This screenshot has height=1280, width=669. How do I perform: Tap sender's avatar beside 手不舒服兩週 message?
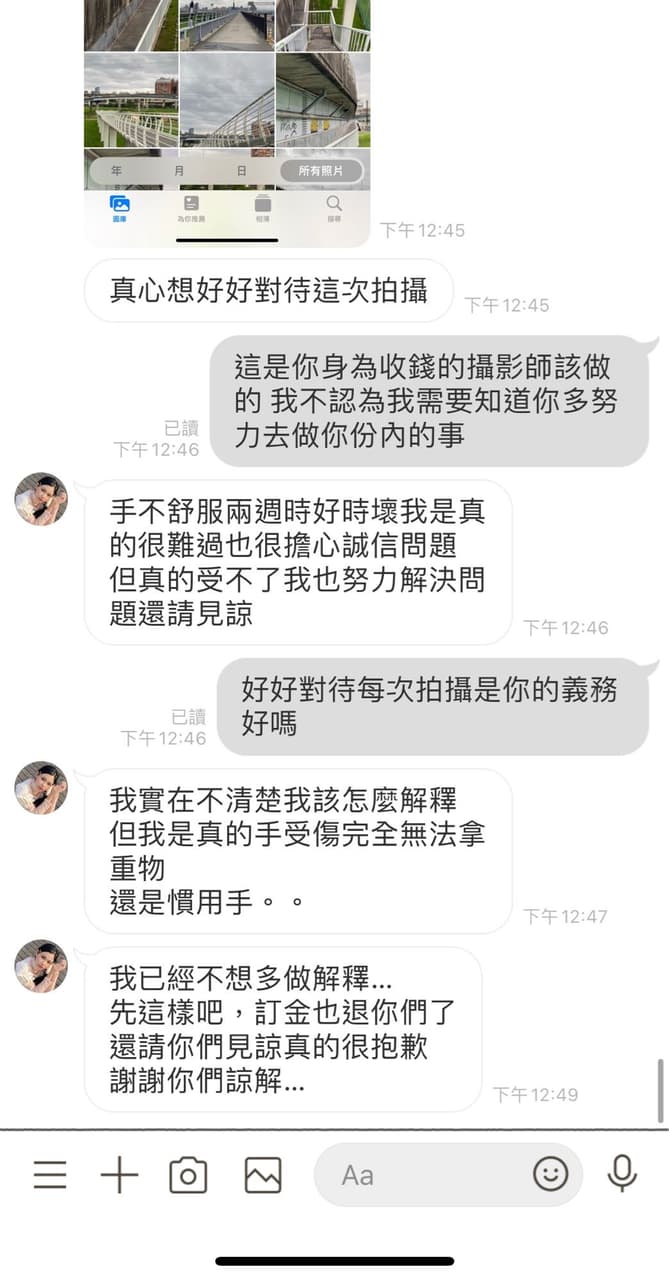(41, 498)
